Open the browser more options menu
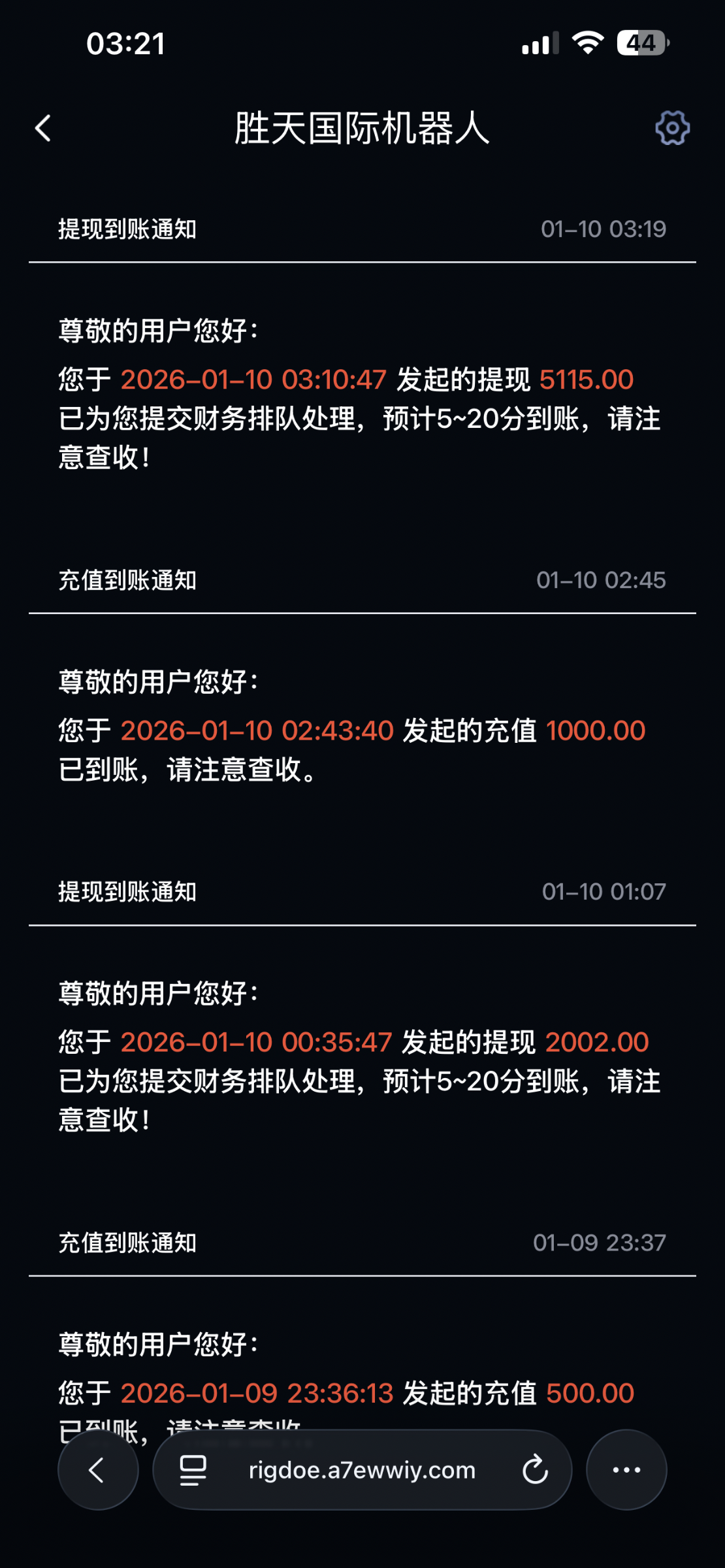 tap(626, 1470)
